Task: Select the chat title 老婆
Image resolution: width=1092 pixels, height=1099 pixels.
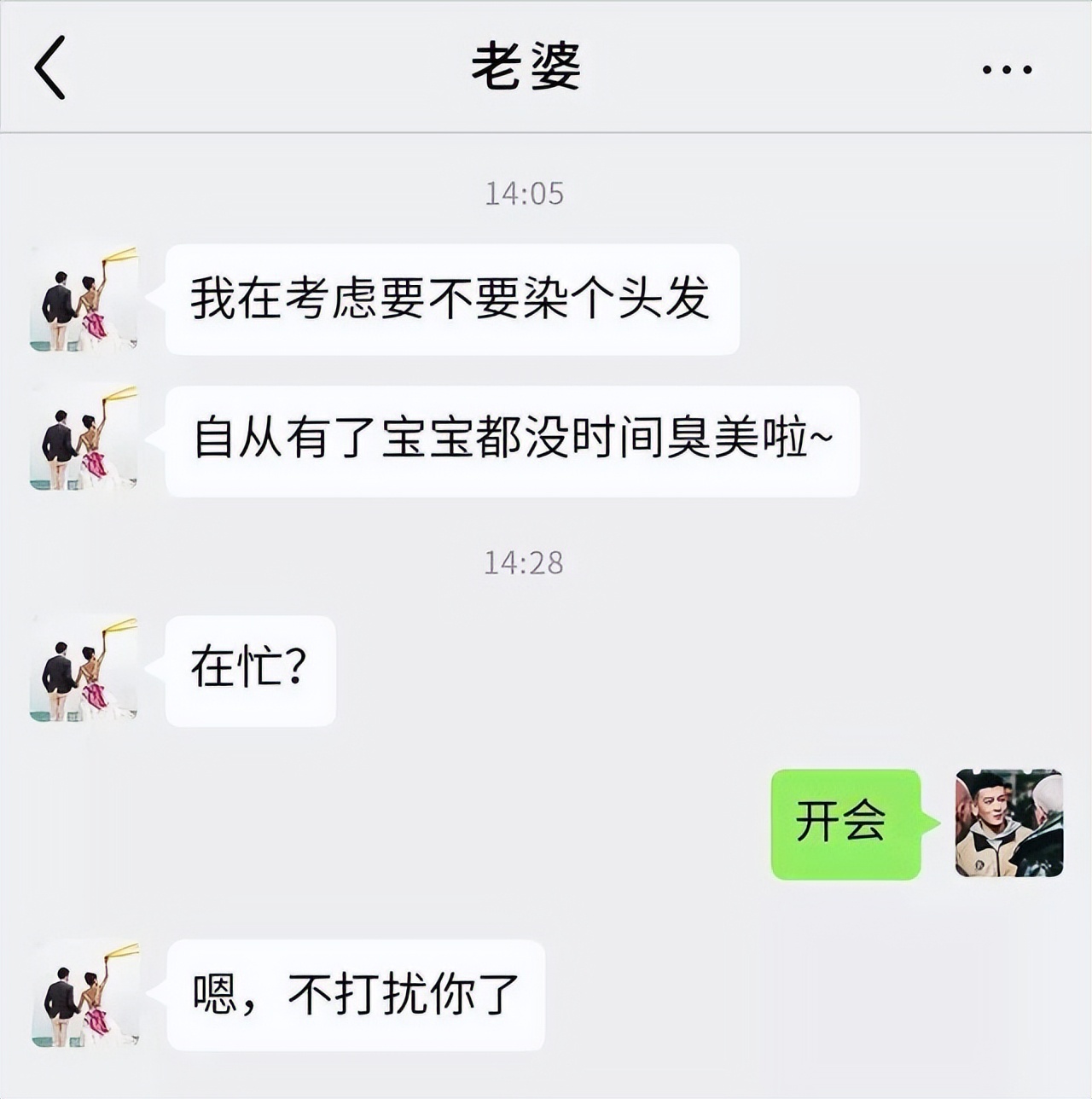Action: coord(526,71)
